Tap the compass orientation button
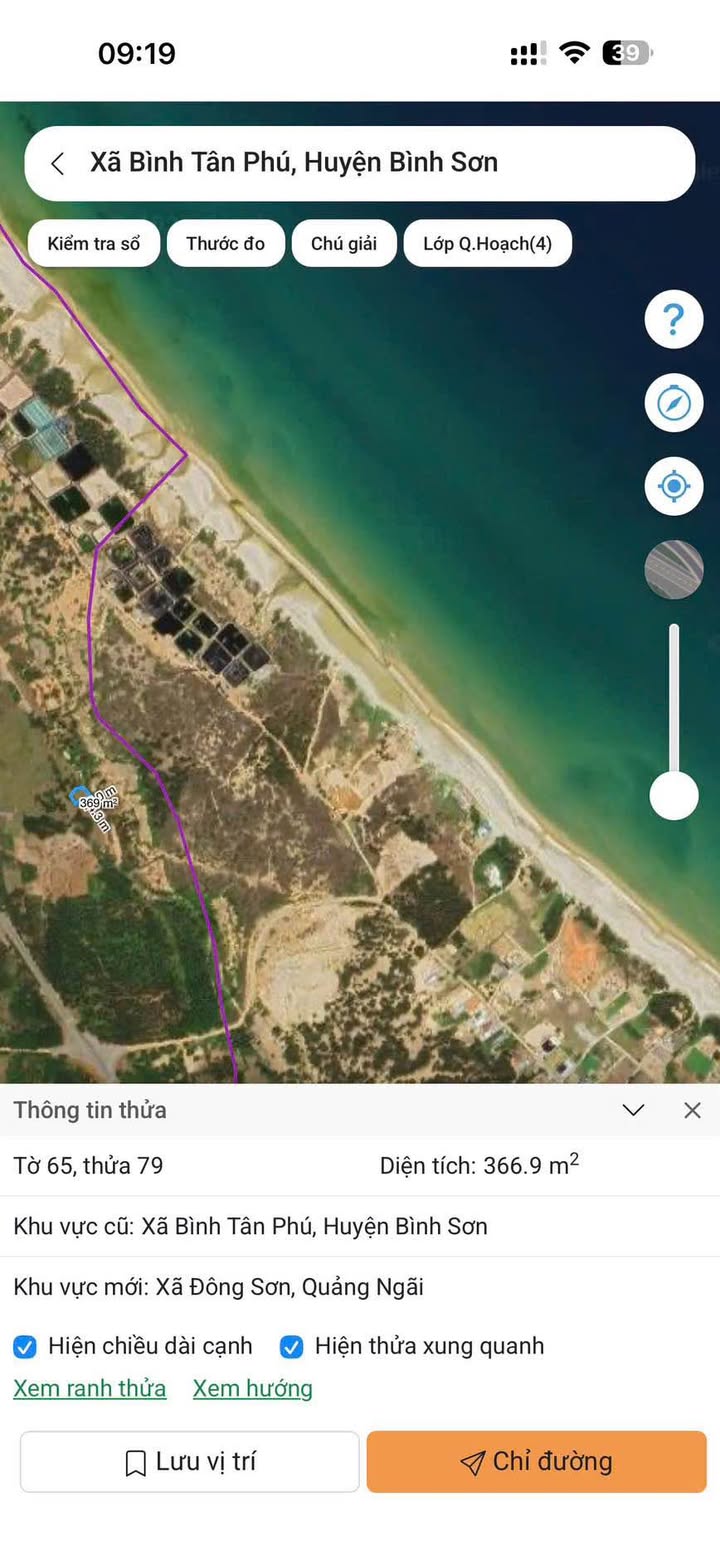 (674, 403)
